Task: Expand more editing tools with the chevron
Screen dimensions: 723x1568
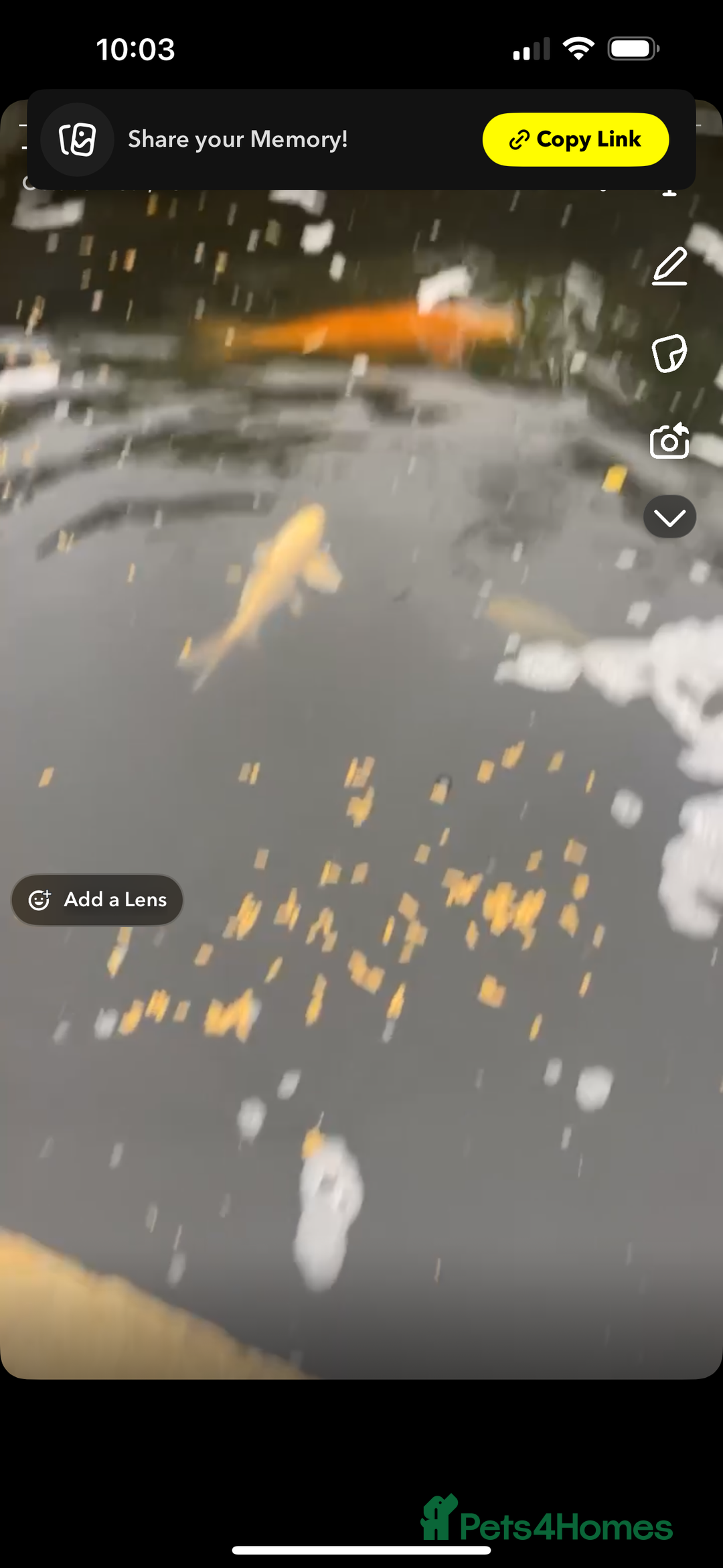Action: click(x=669, y=517)
